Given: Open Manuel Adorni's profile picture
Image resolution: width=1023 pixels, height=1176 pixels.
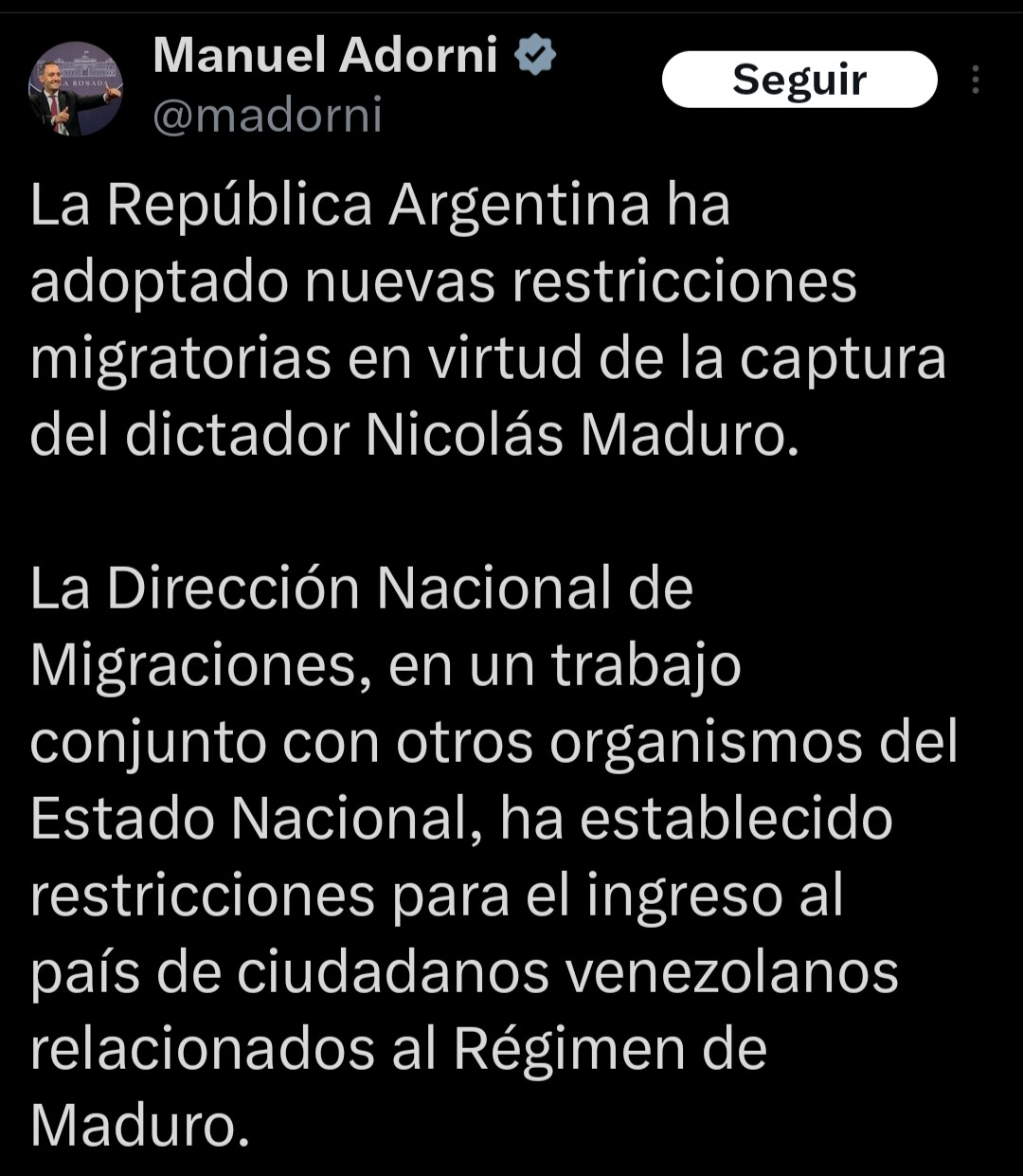Looking at the screenshot, I should tap(76, 88).
